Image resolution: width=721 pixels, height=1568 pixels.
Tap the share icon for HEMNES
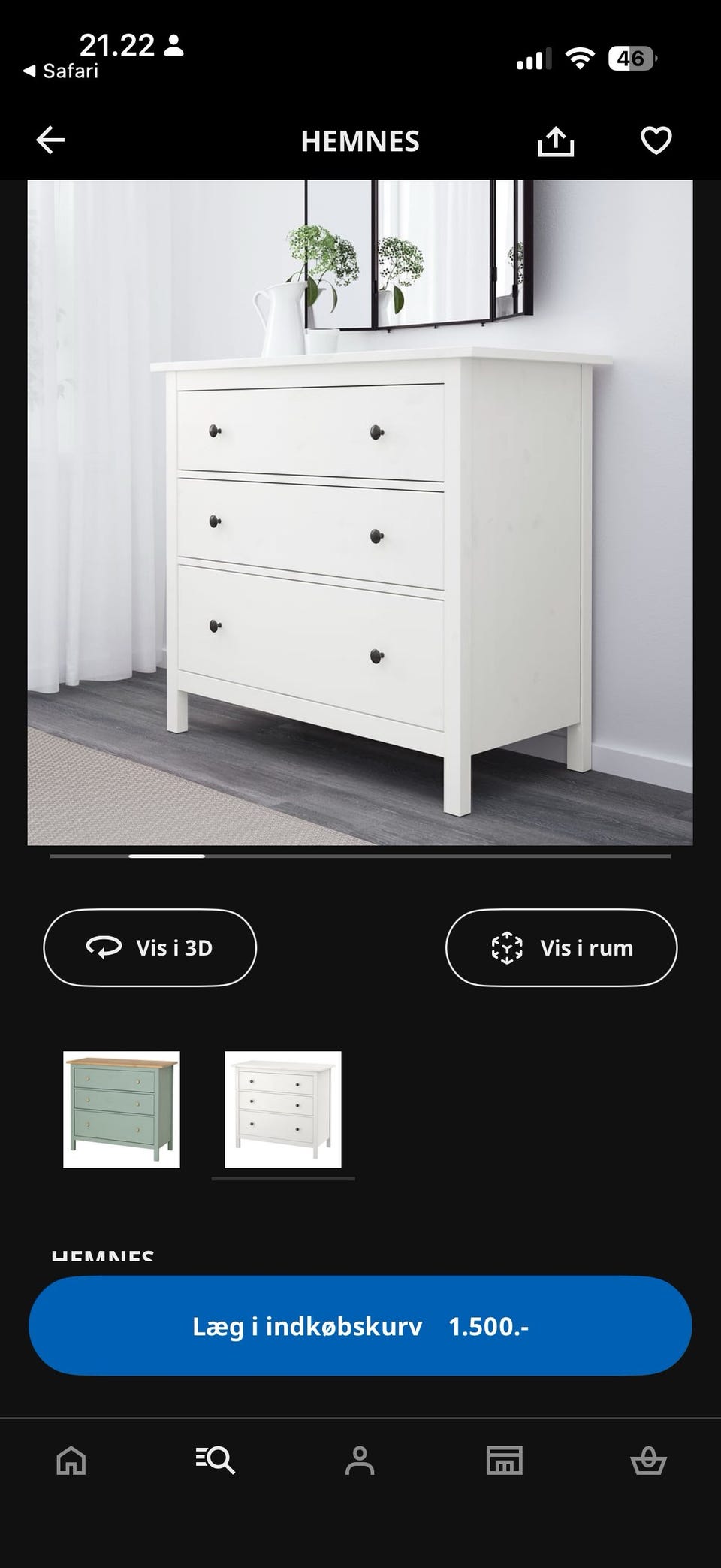(x=557, y=140)
